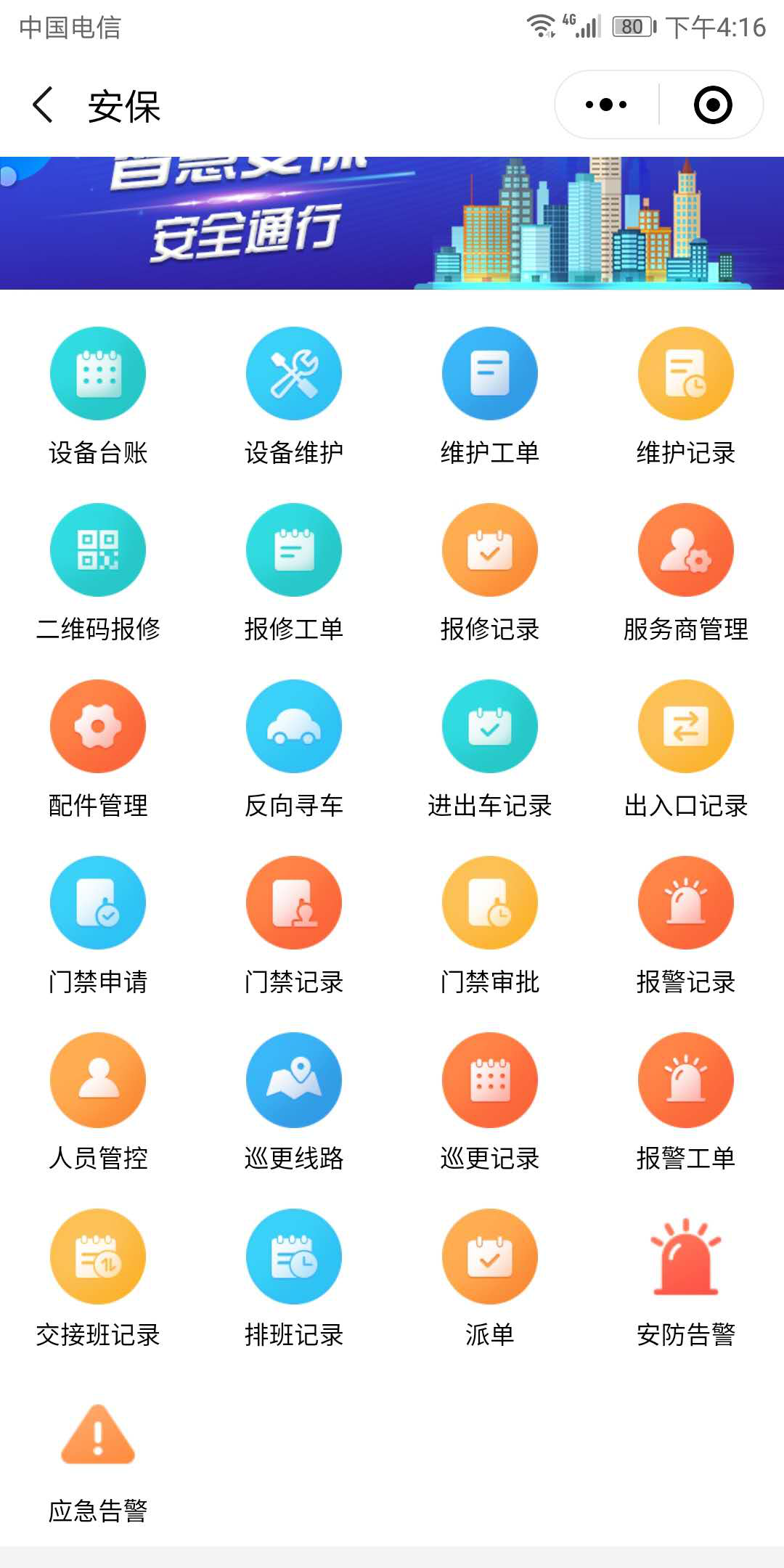Open 维护工单 maintenance work orders
The height and width of the screenshot is (1568, 784).
[x=490, y=372]
